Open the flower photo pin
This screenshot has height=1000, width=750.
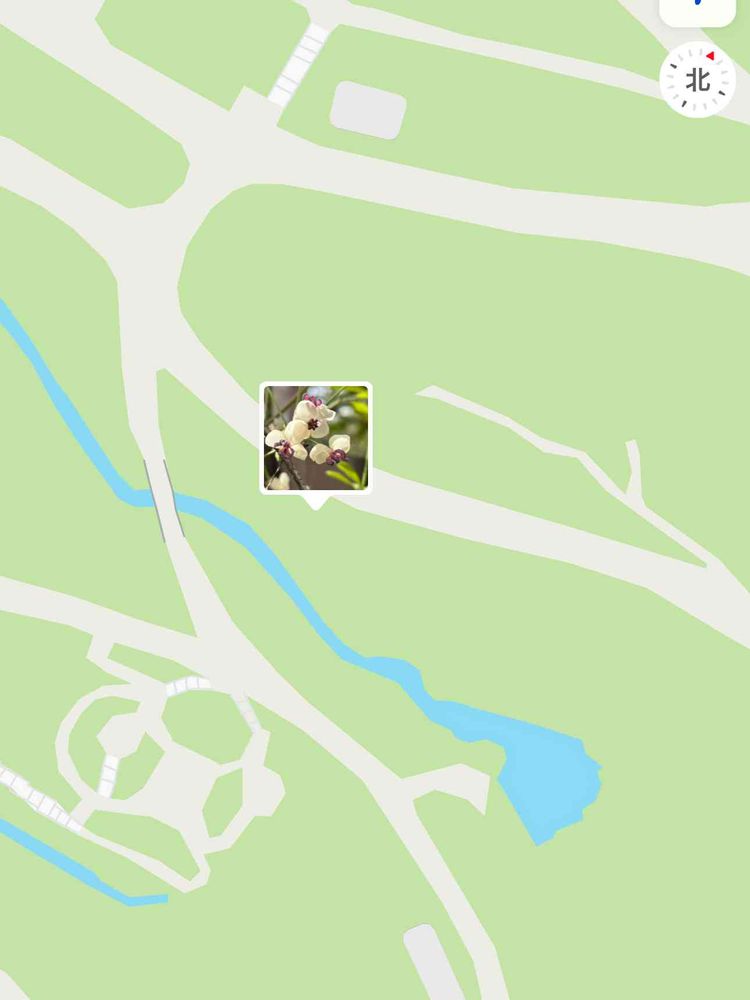(316, 438)
